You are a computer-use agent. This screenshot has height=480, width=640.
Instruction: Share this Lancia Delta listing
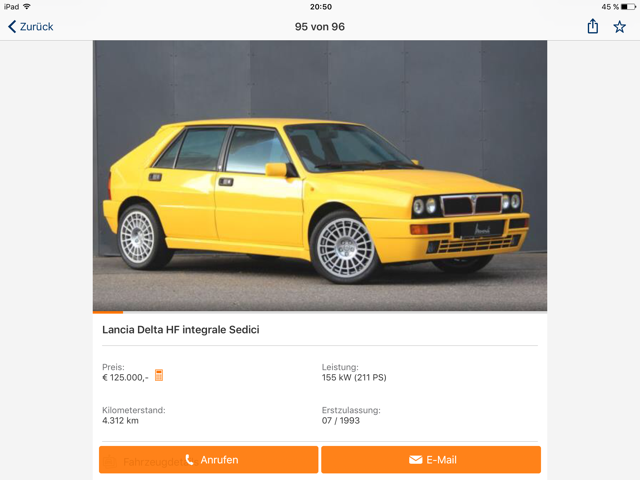(x=593, y=27)
